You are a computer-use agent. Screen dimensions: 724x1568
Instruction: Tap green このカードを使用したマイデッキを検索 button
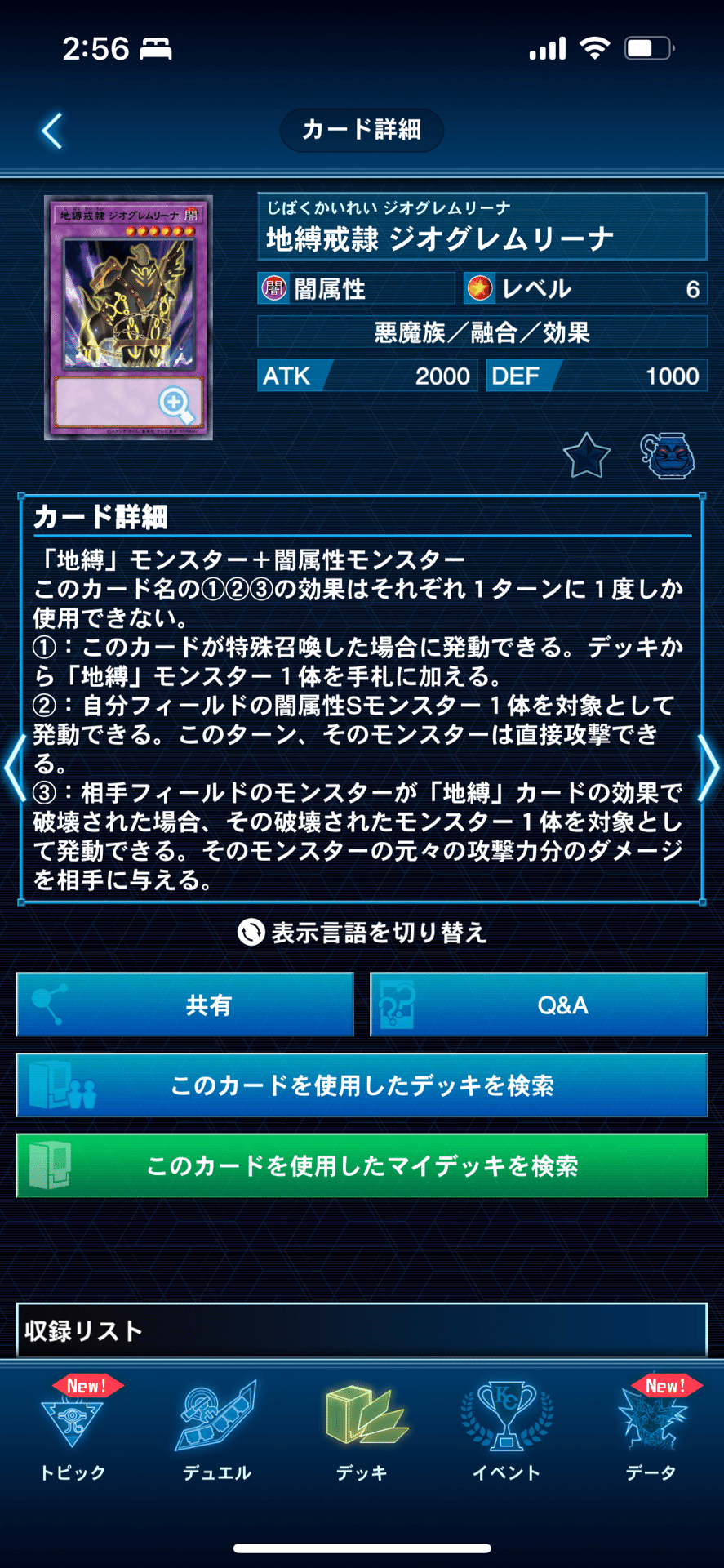pos(362,1165)
